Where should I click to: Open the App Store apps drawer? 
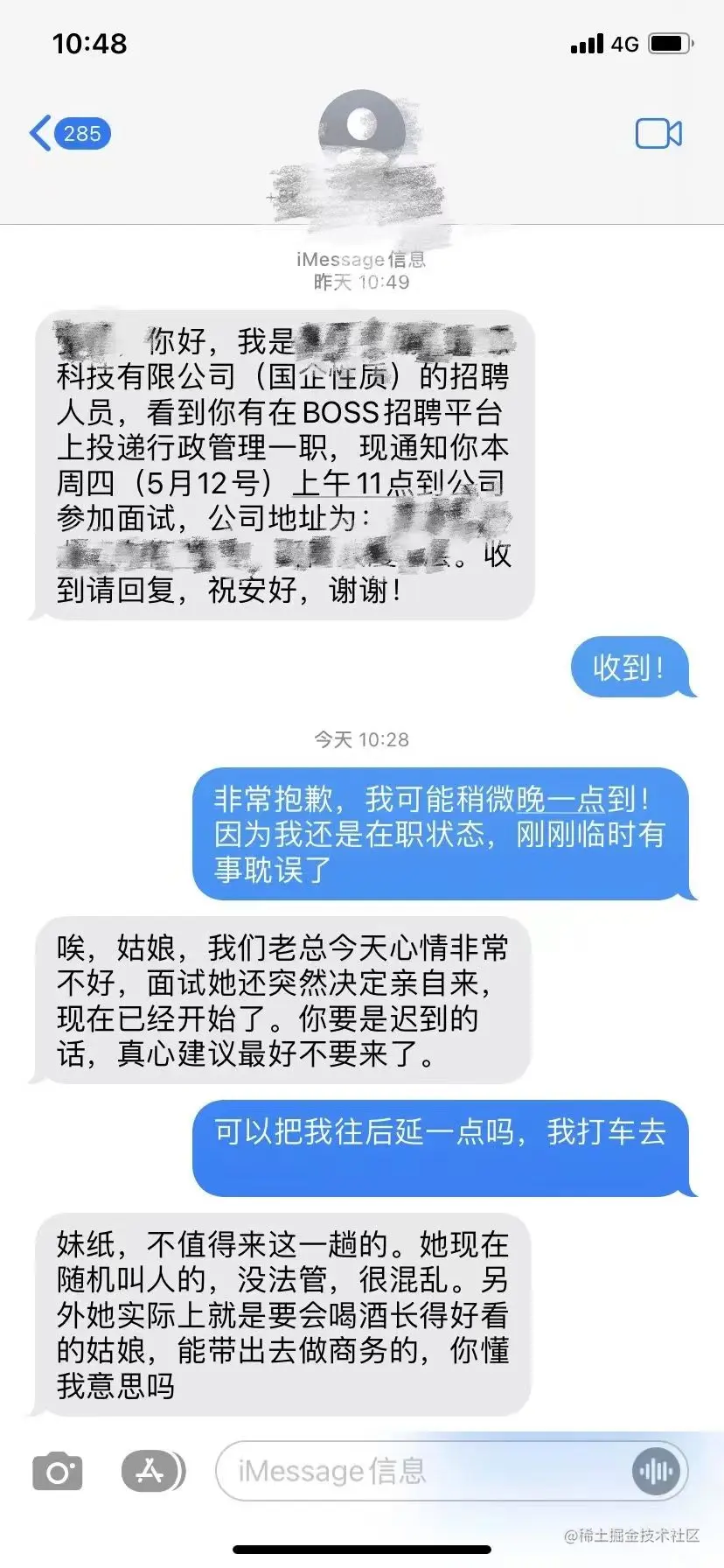tap(152, 1472)
